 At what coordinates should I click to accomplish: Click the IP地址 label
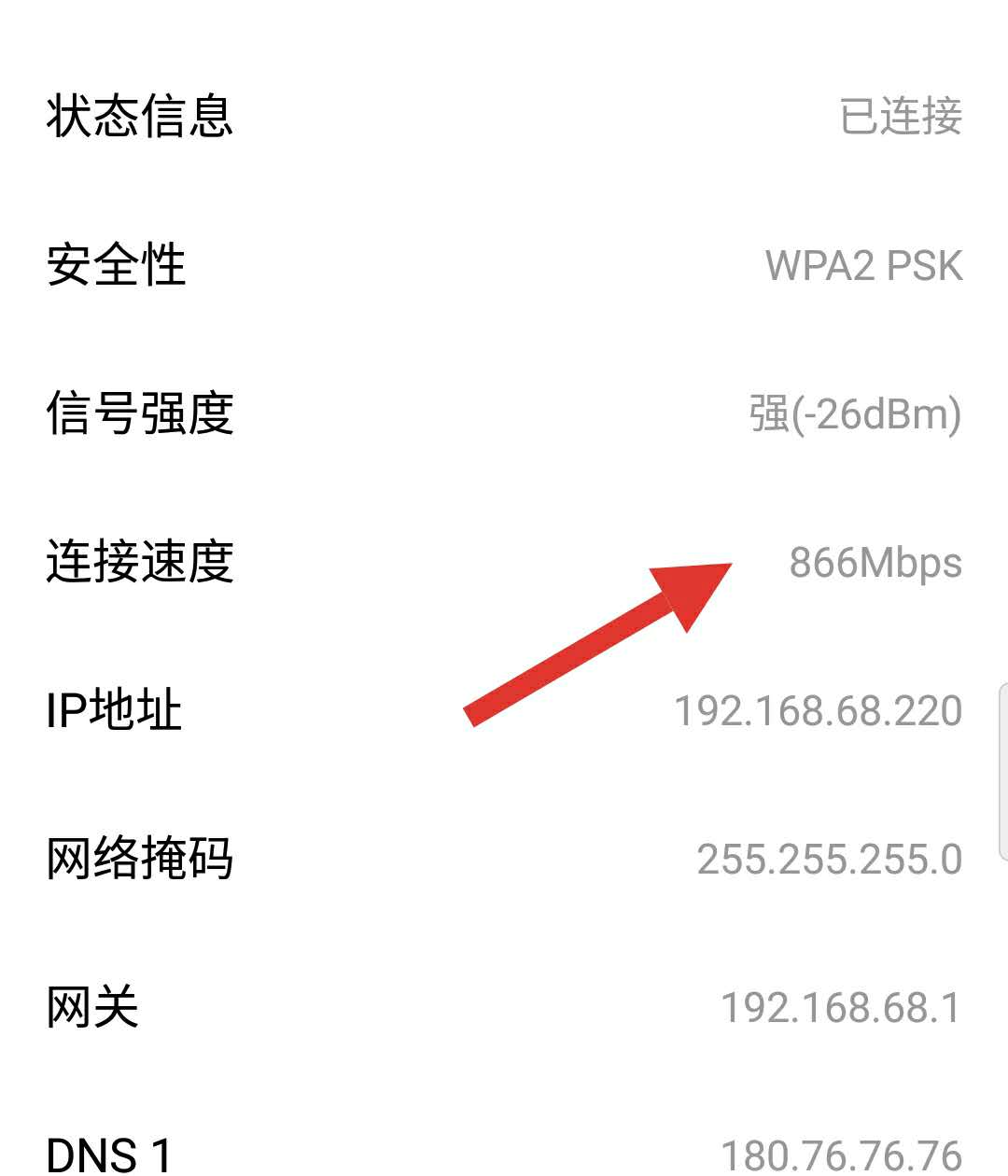[112, 709]
